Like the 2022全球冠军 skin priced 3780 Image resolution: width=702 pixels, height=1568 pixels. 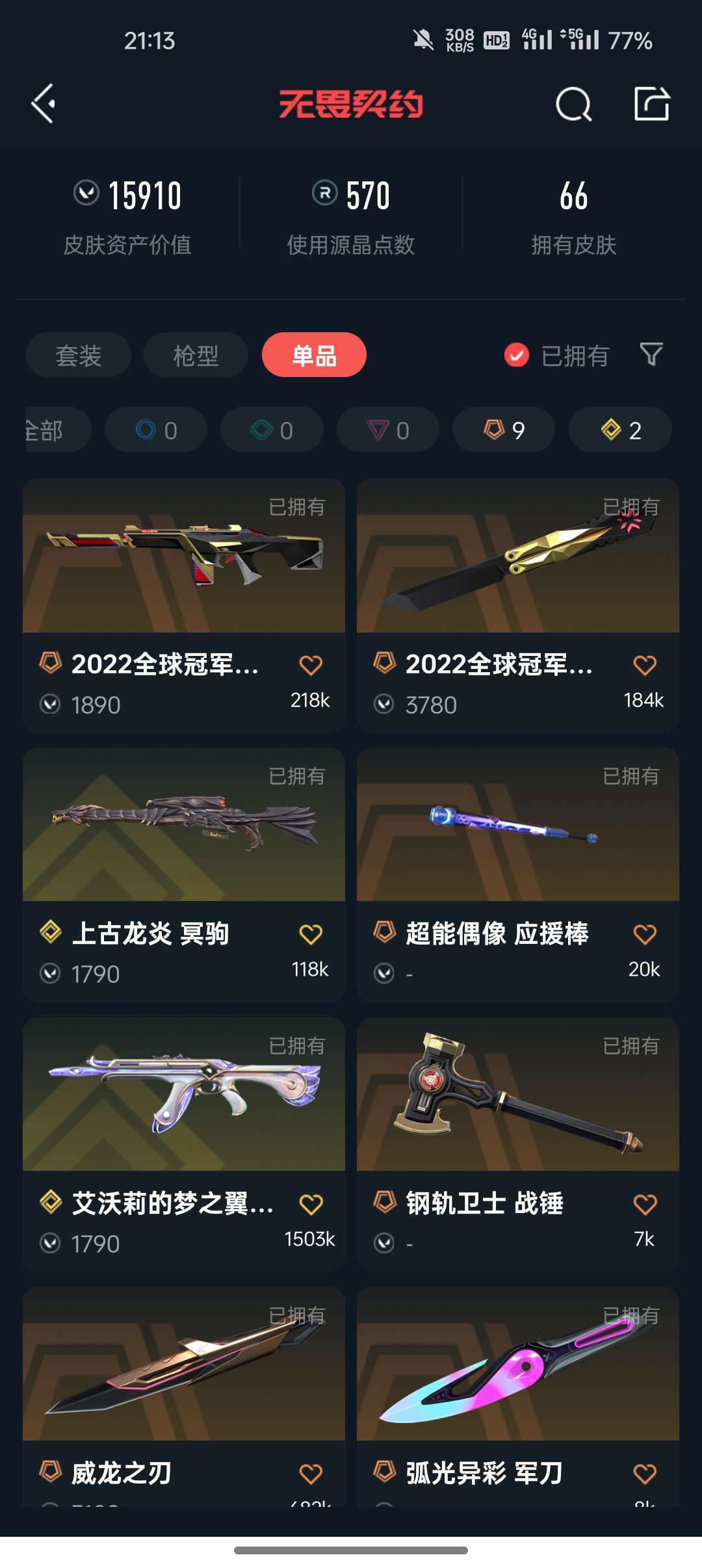[645, 665]
